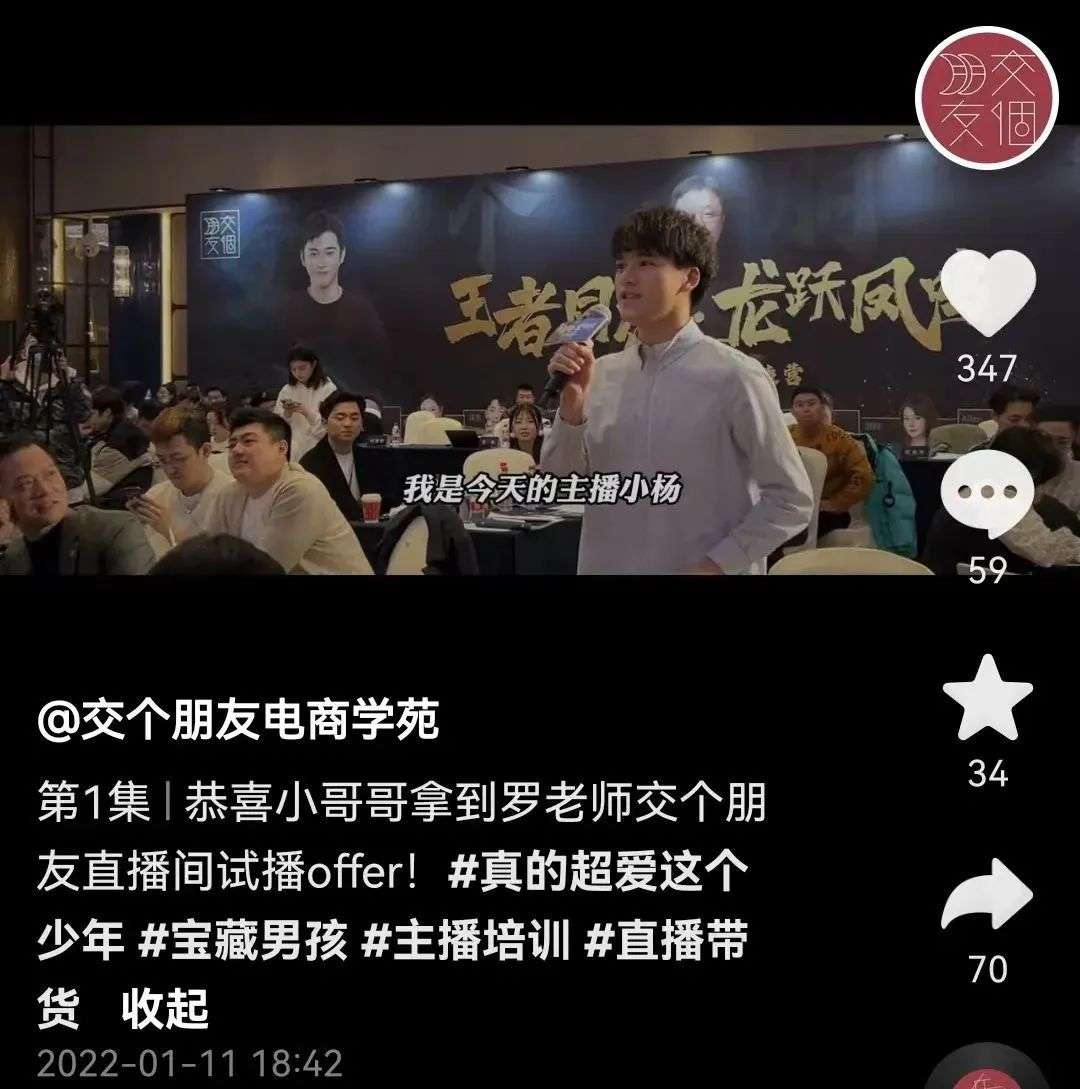This screenshot has height=1089, width=1080.
Task: Share this video via the arrow icon
Action: (987, 895)
